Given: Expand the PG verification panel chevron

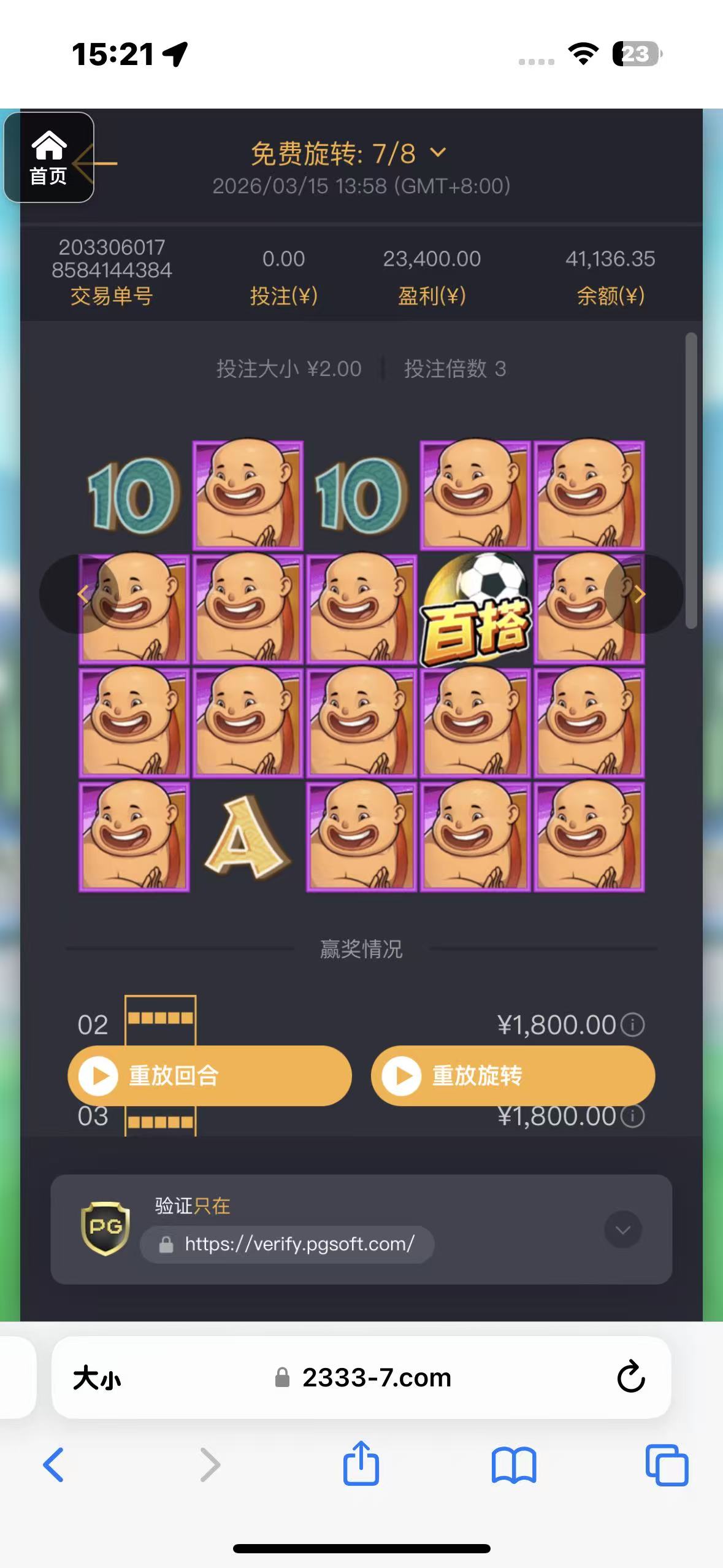Looking at the screenshot, I should tap(622, 1229).
